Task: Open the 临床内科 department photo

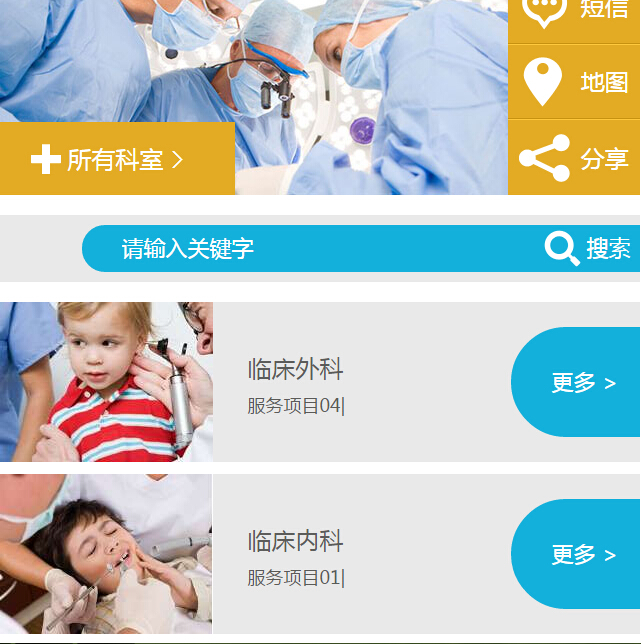Action: [x=106, y=554]
